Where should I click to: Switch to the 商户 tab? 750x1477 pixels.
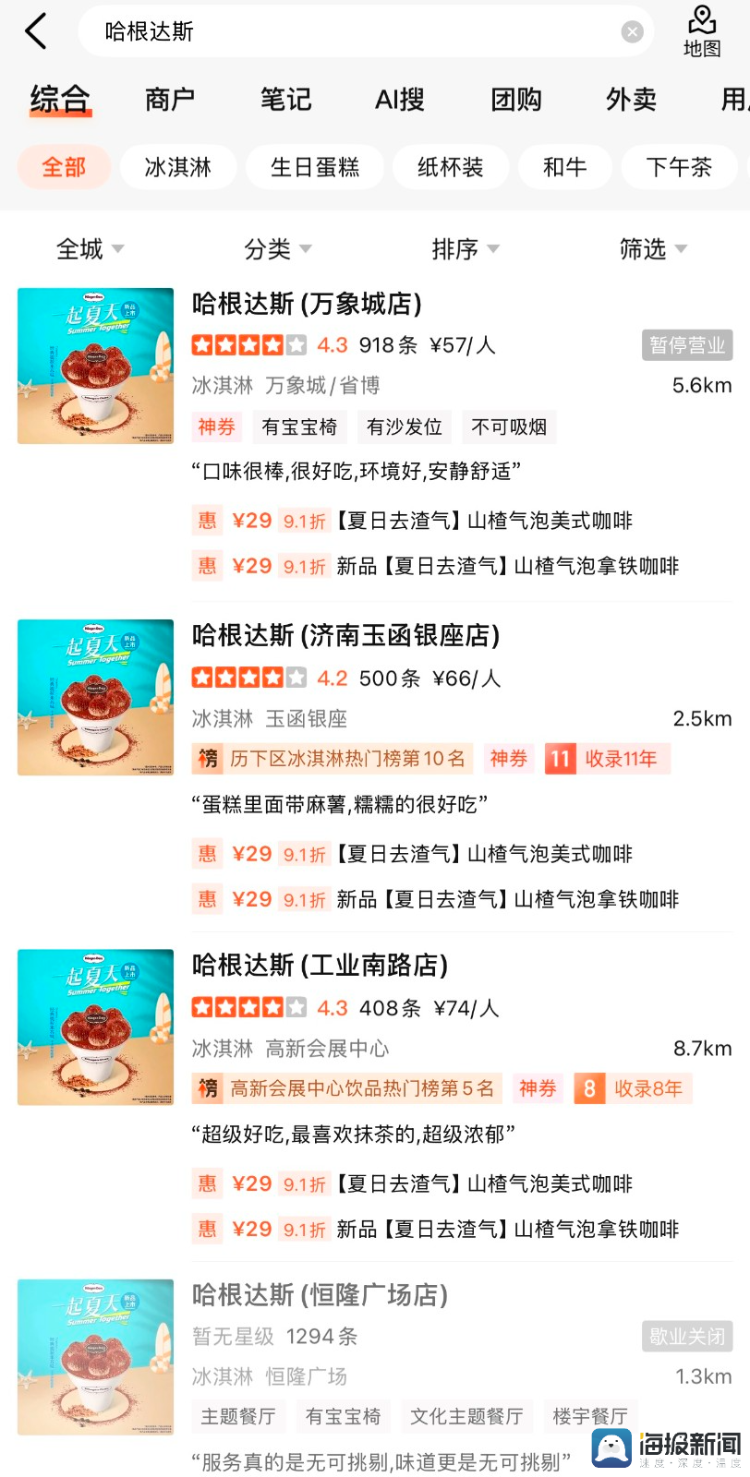click(x=170, y=99)
